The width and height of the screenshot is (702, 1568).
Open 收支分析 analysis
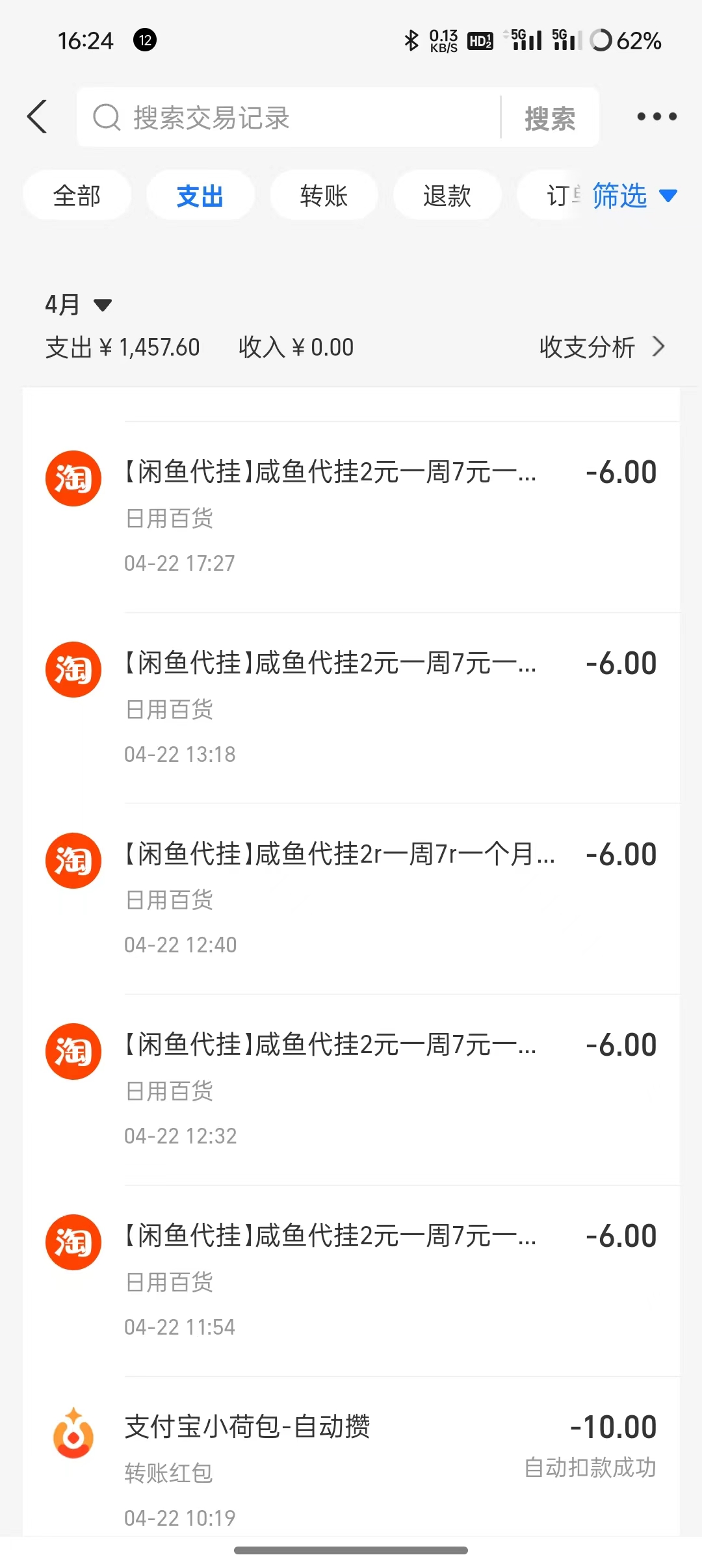[x=601, y=347]
